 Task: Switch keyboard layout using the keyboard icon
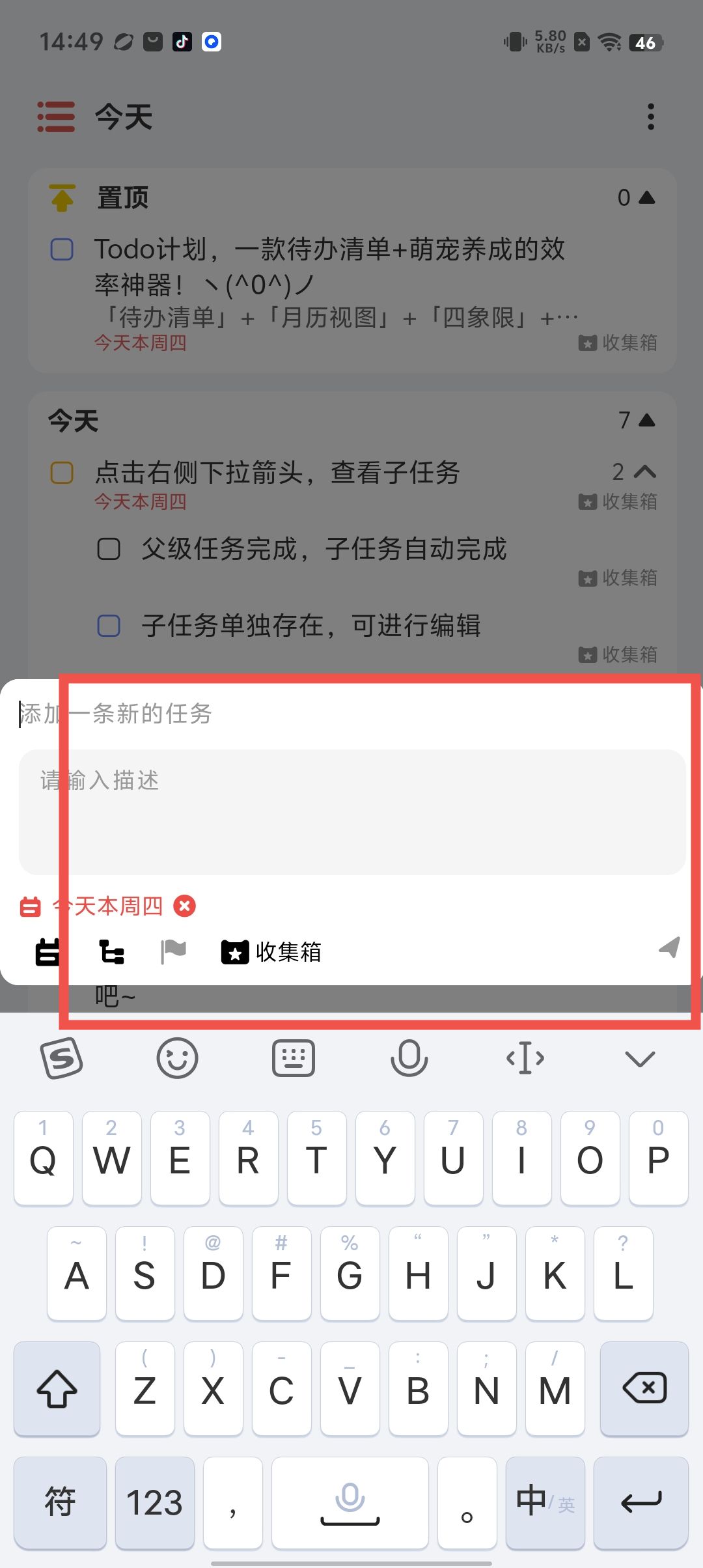point(293,1058)
